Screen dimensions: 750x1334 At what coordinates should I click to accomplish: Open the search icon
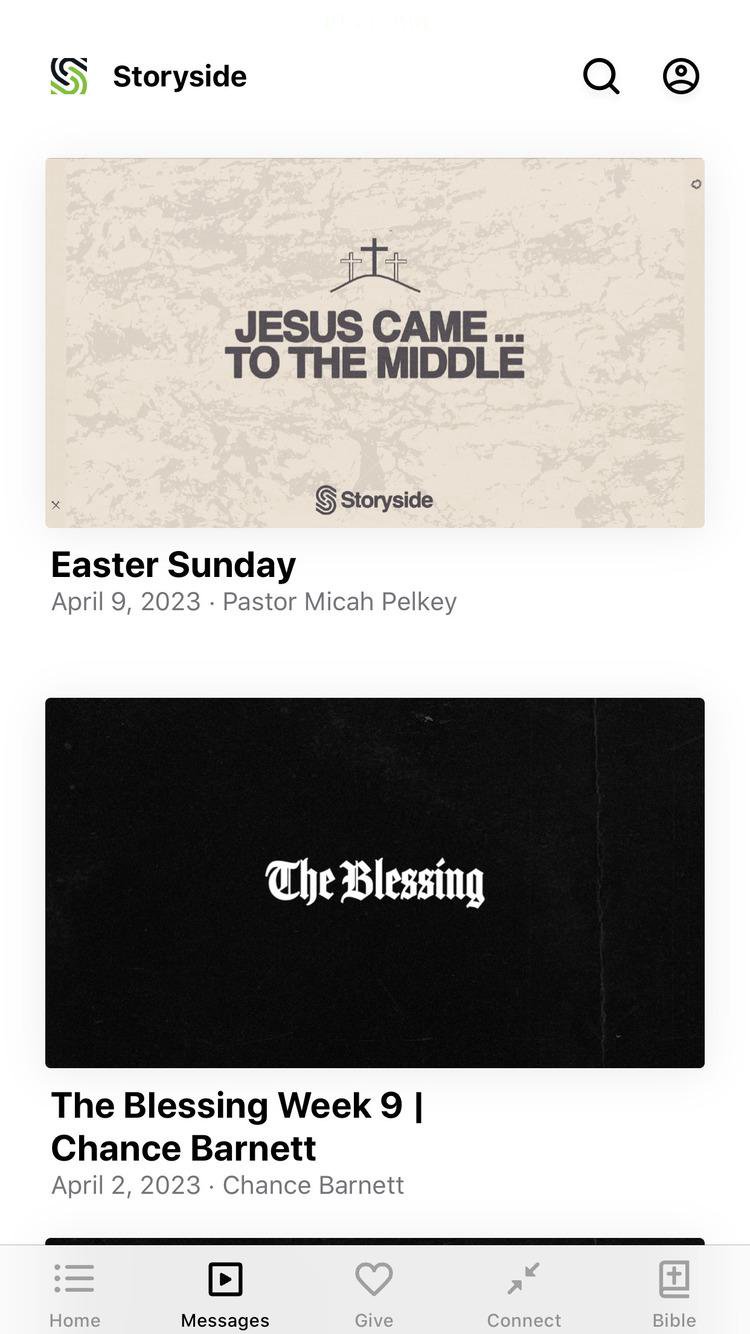coord(601,76)
